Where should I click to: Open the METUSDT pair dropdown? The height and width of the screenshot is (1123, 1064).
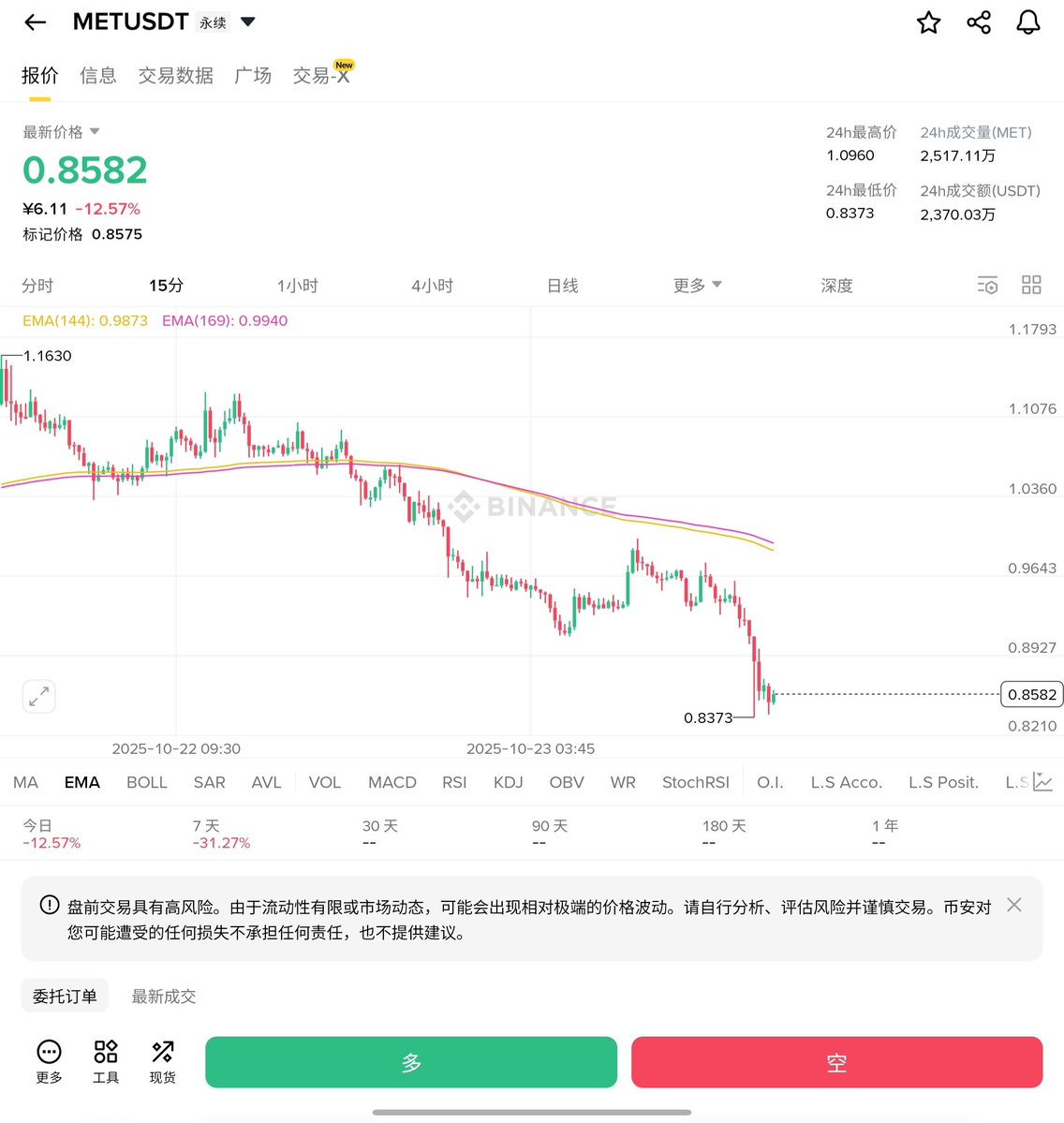coord(247,22)
